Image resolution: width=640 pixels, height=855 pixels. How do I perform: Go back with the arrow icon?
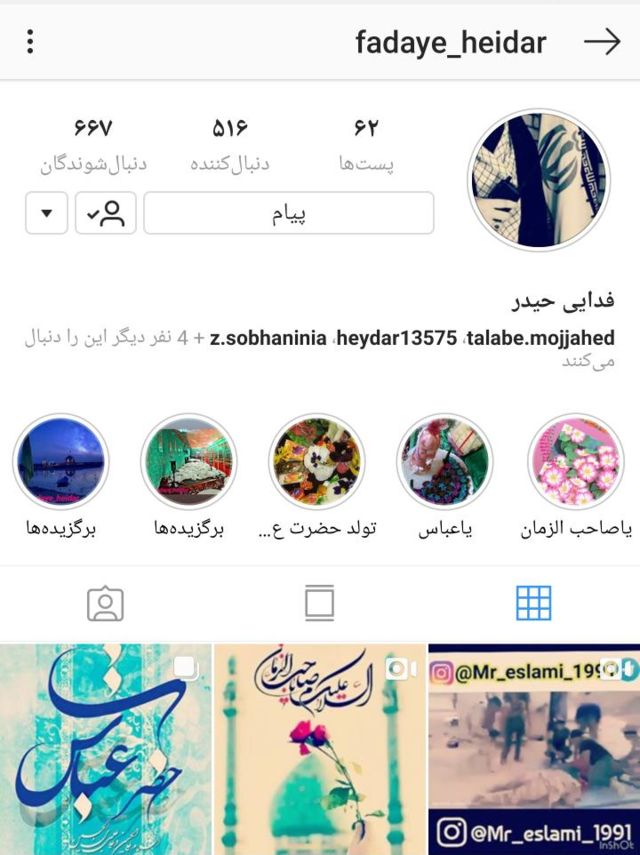[x=602, y=41]
